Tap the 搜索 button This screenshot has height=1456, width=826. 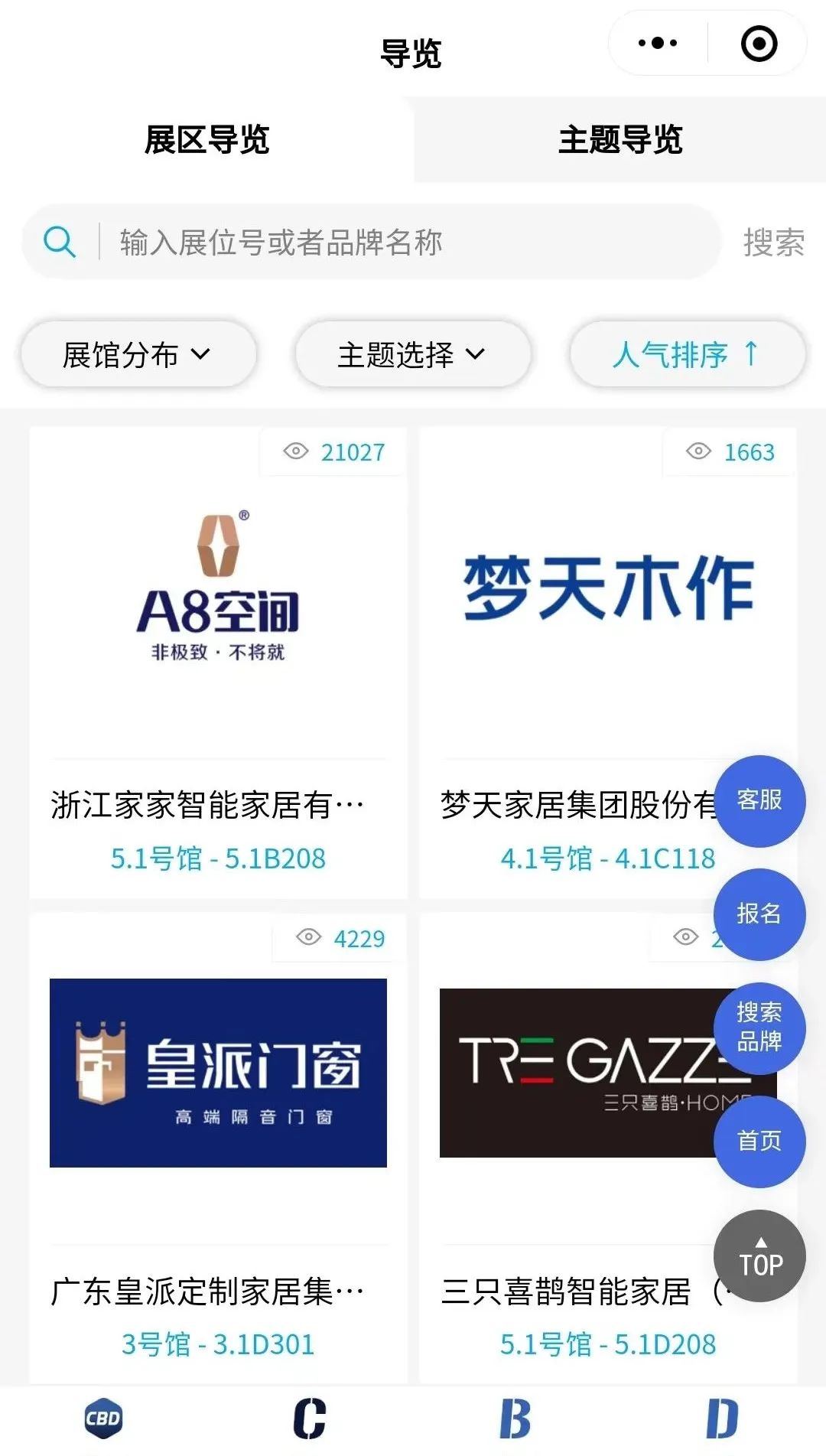773,243
